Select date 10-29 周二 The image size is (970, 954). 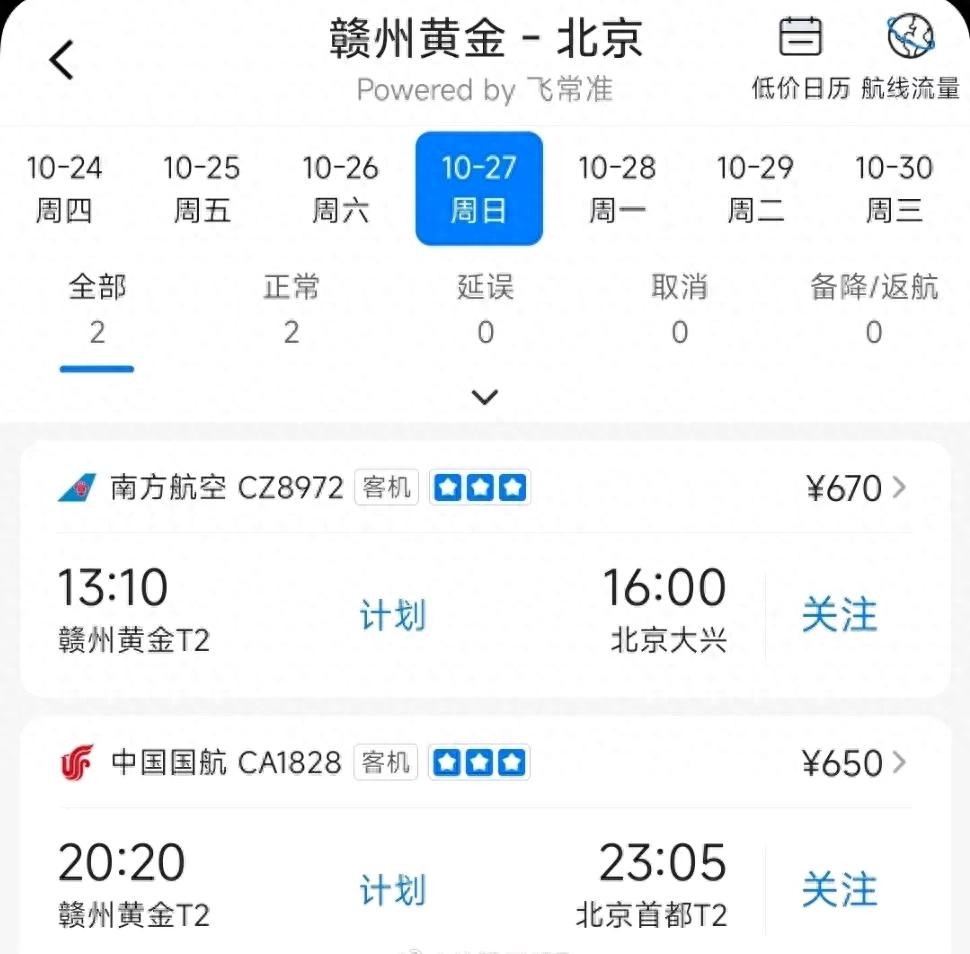pos(755,188)
